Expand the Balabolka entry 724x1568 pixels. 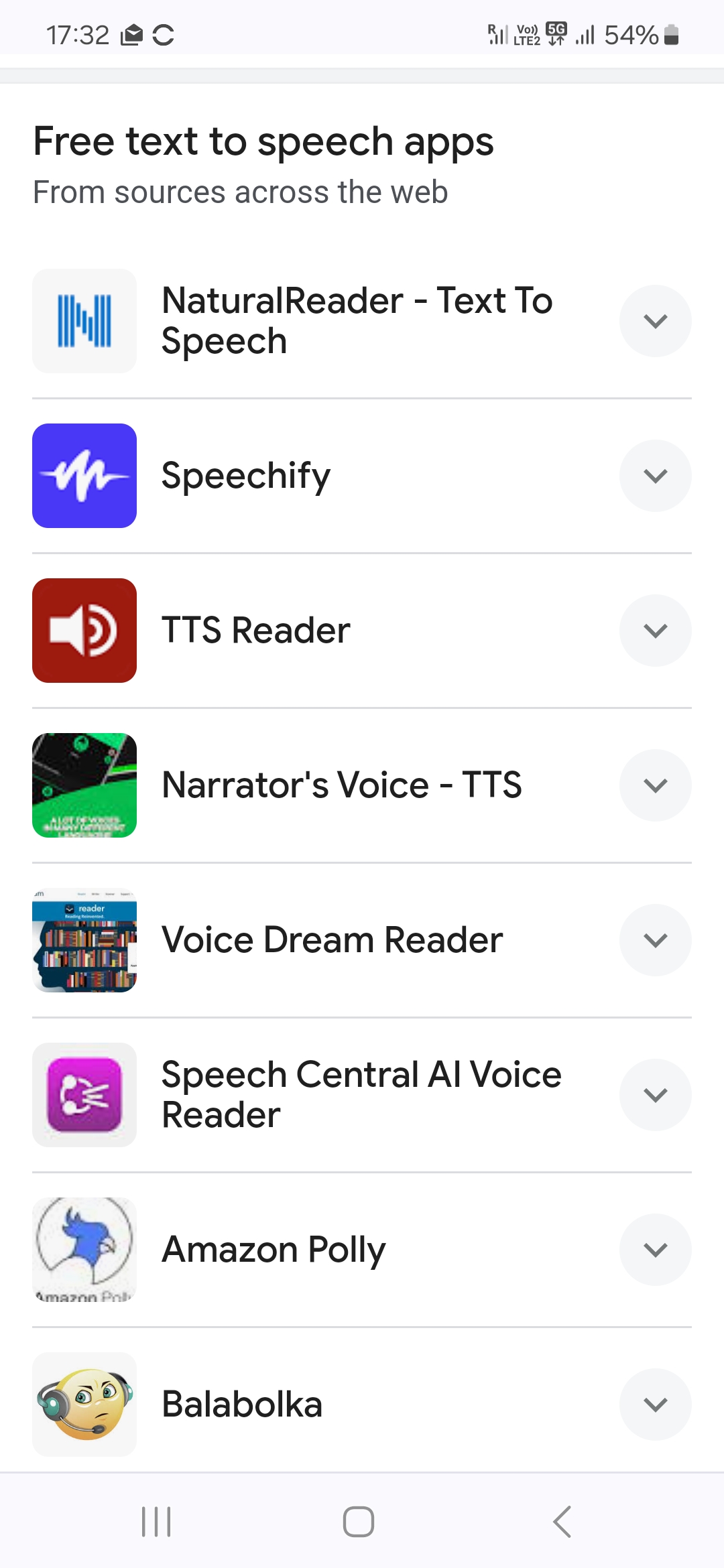pos(655,1404)
